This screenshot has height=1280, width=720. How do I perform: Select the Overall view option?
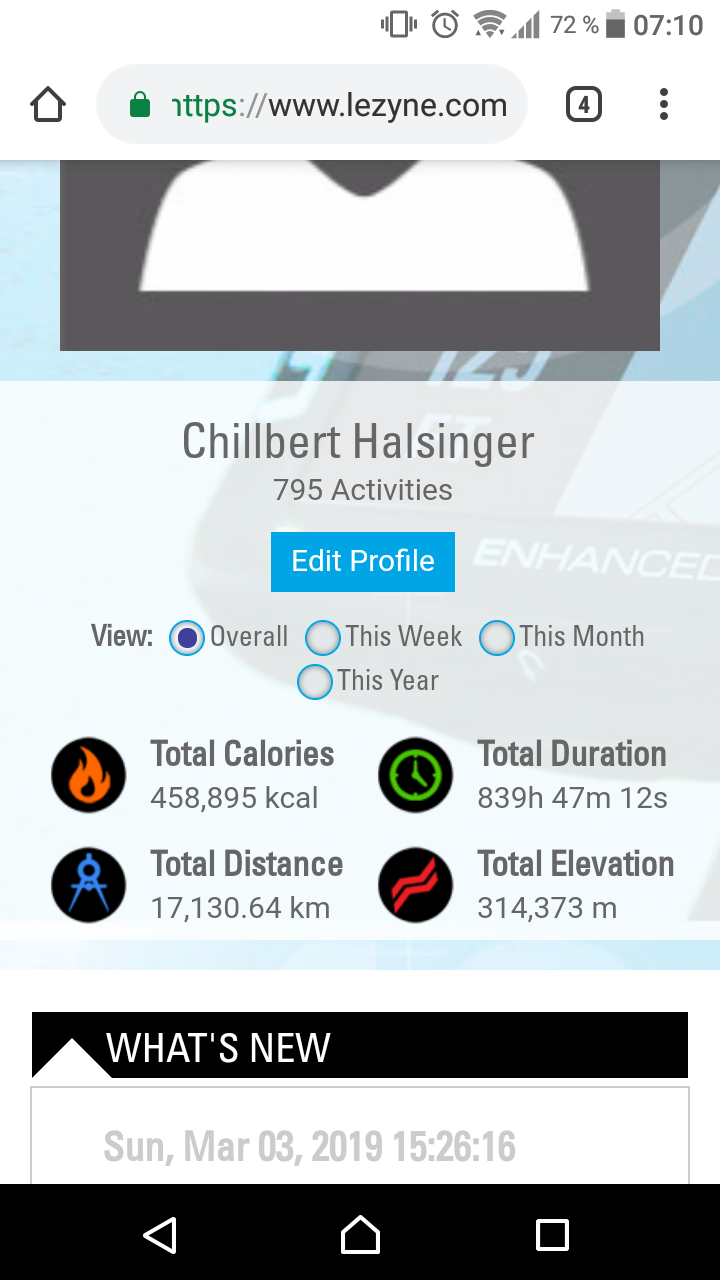(x=187, y=637)
